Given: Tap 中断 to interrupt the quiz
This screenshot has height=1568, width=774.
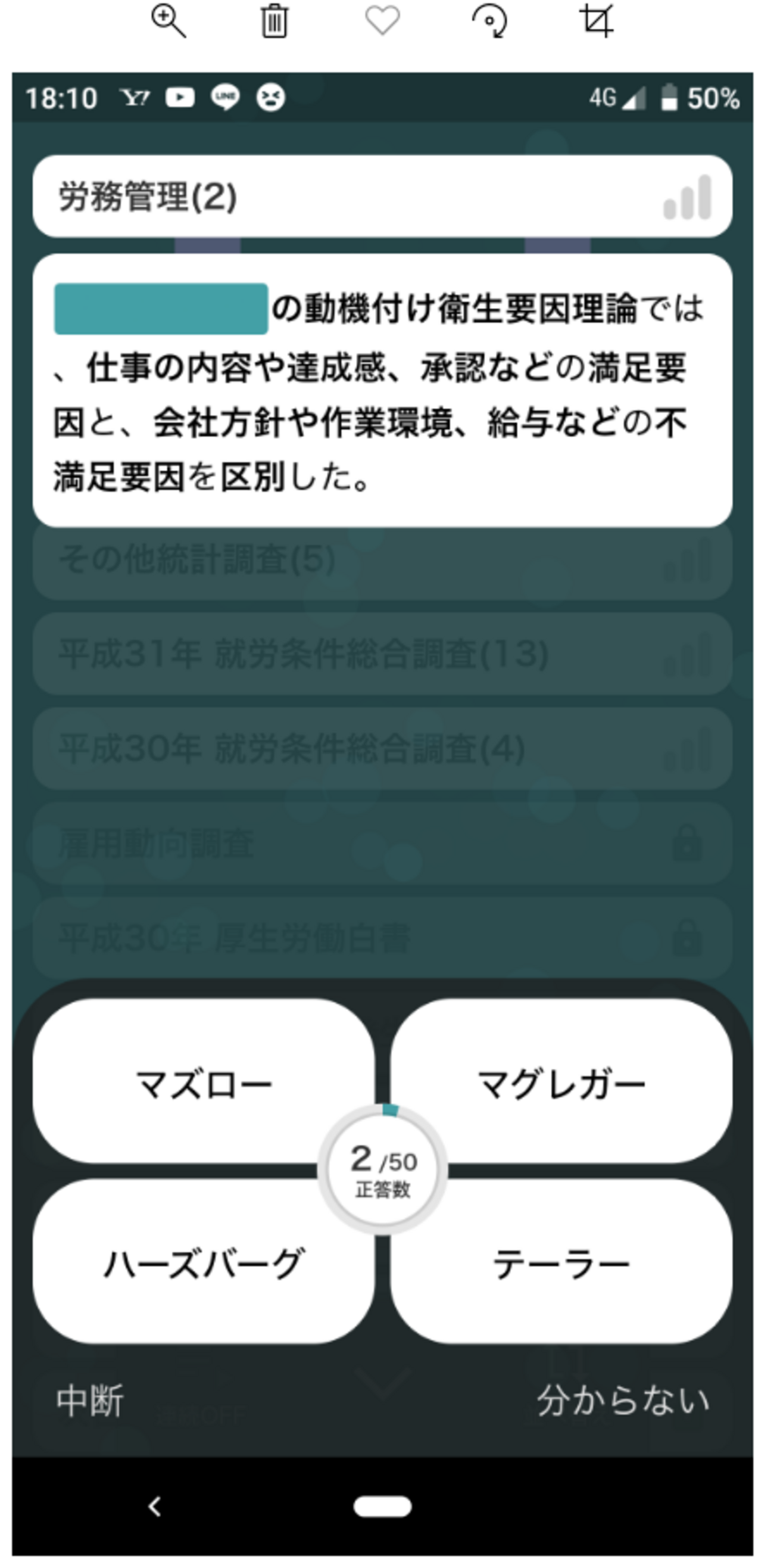Looking at the screenshot, I should click(90, 1400).
